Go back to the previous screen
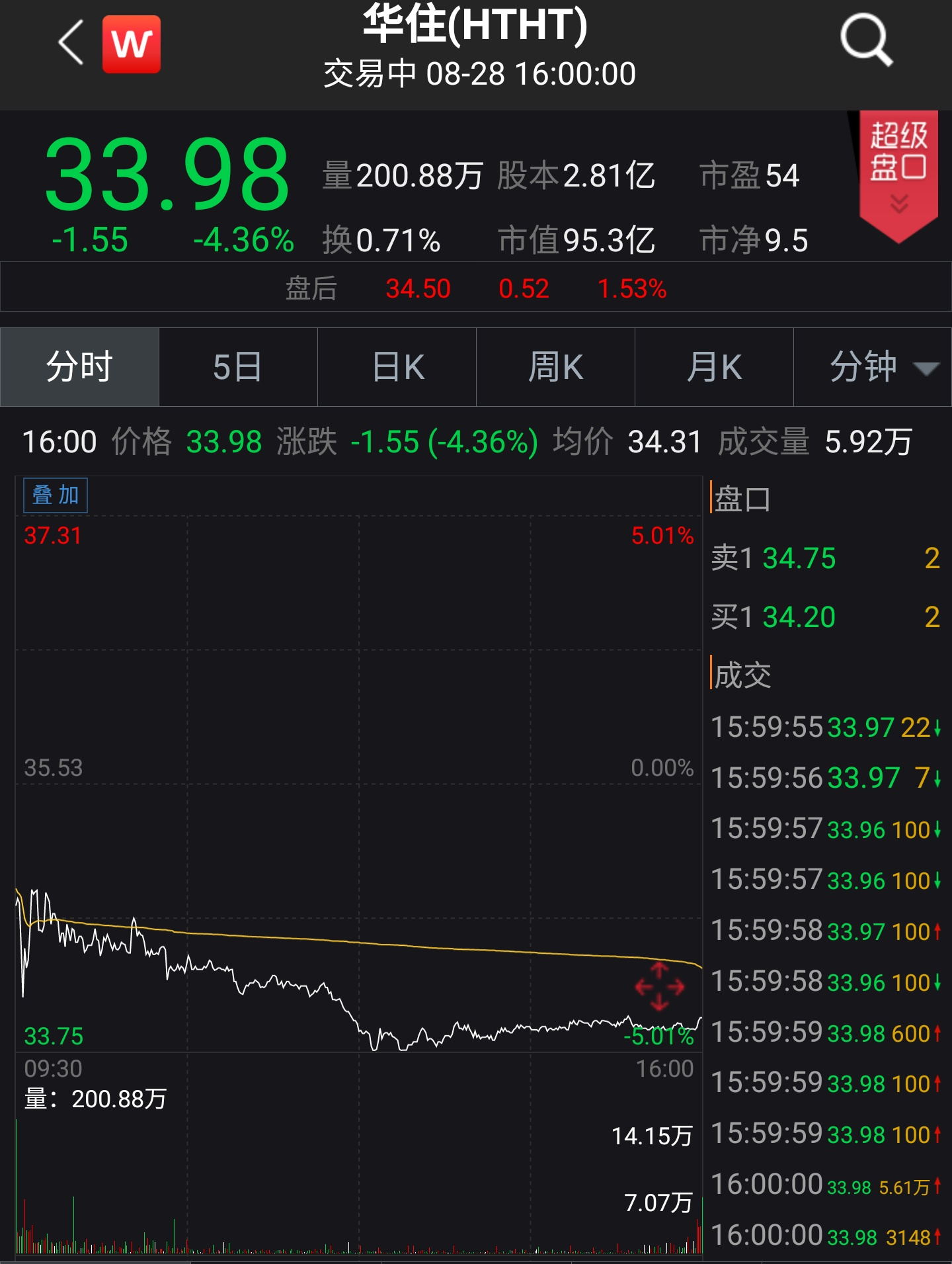 pos(71,43)
